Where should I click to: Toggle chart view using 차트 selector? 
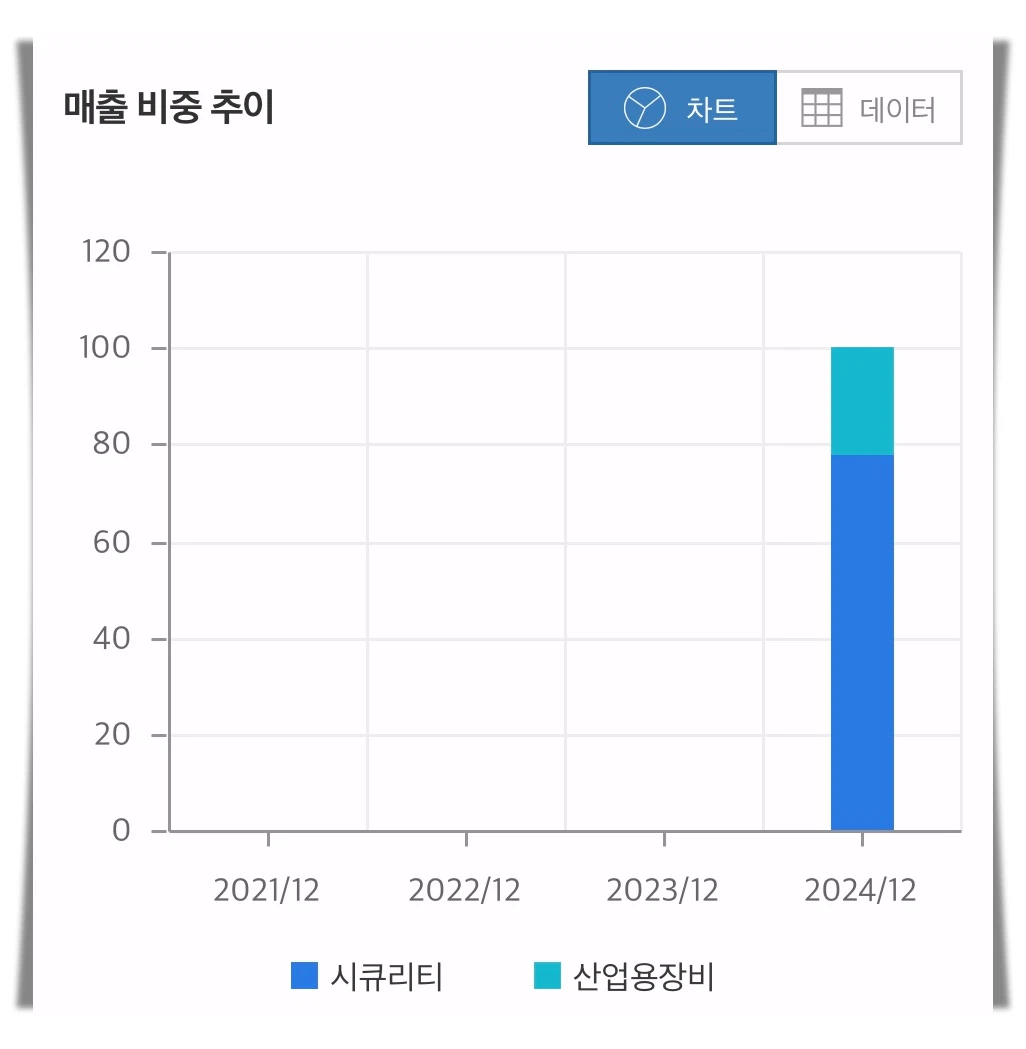(683, 108)
